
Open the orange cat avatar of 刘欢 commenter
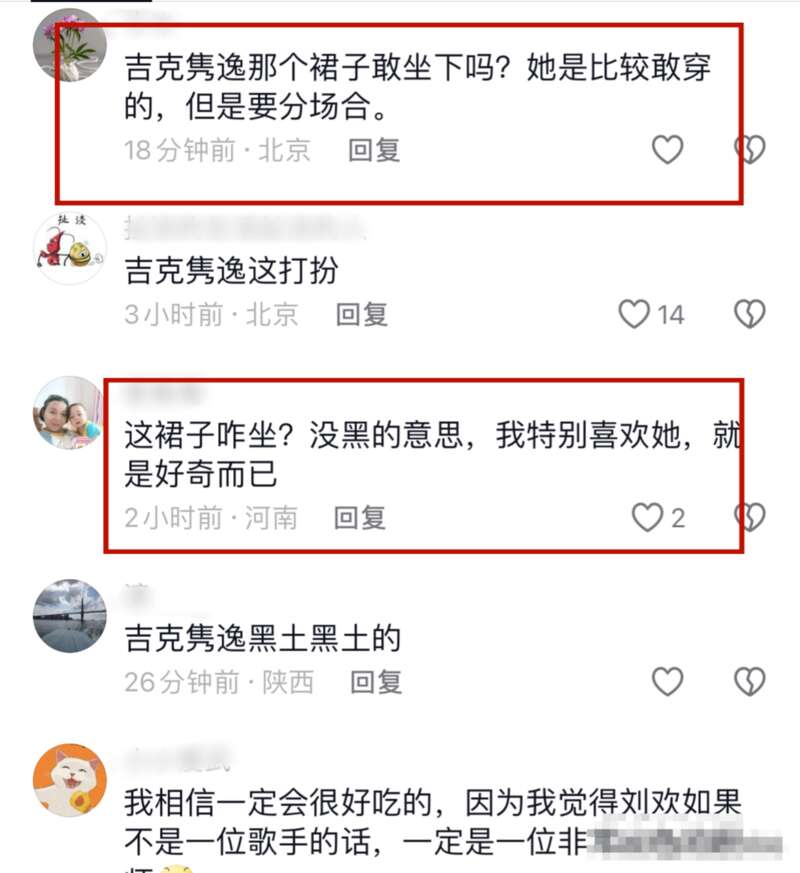click(x=70, y=780)
